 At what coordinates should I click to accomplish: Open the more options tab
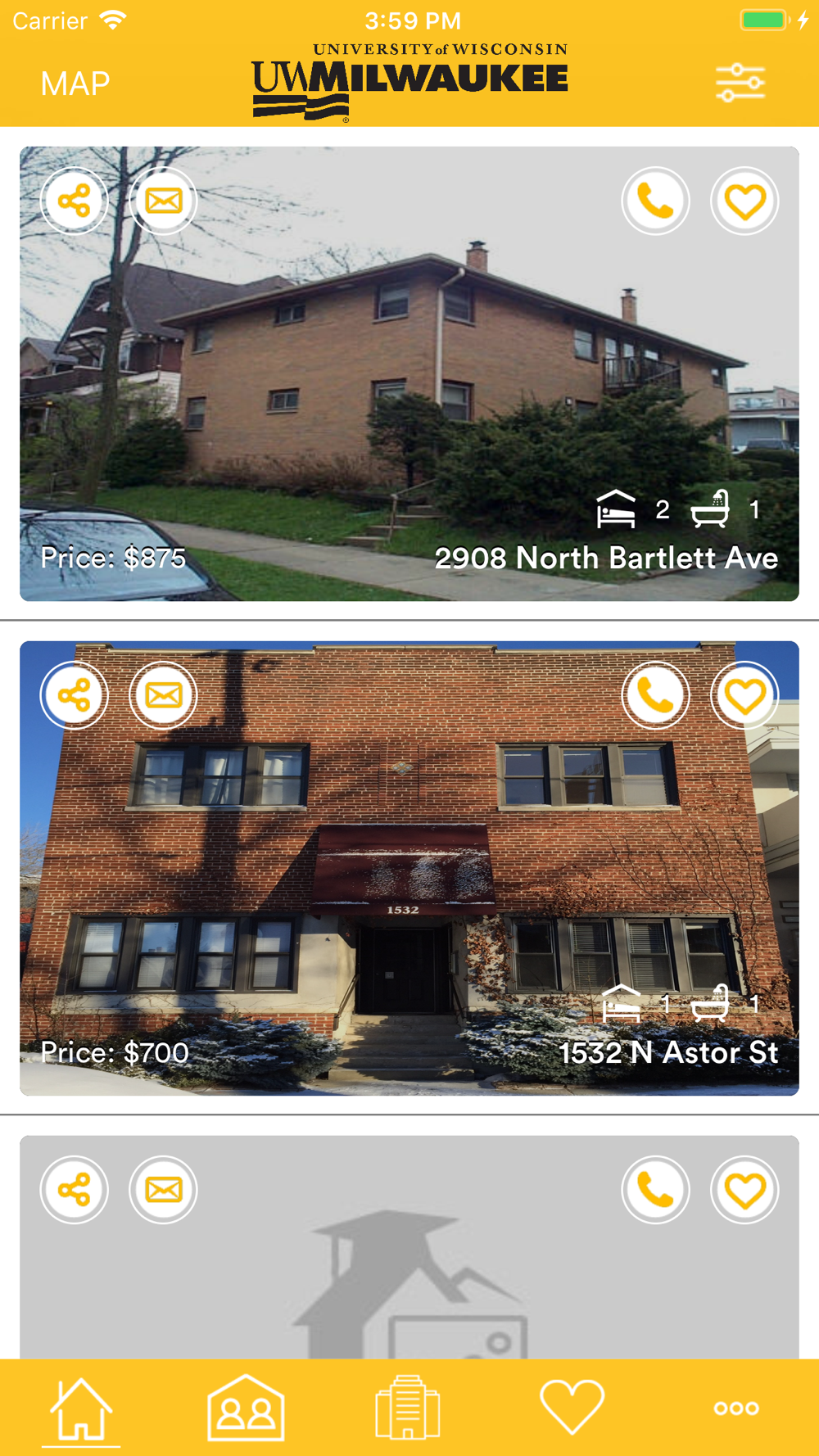(x=735, y=1409)
